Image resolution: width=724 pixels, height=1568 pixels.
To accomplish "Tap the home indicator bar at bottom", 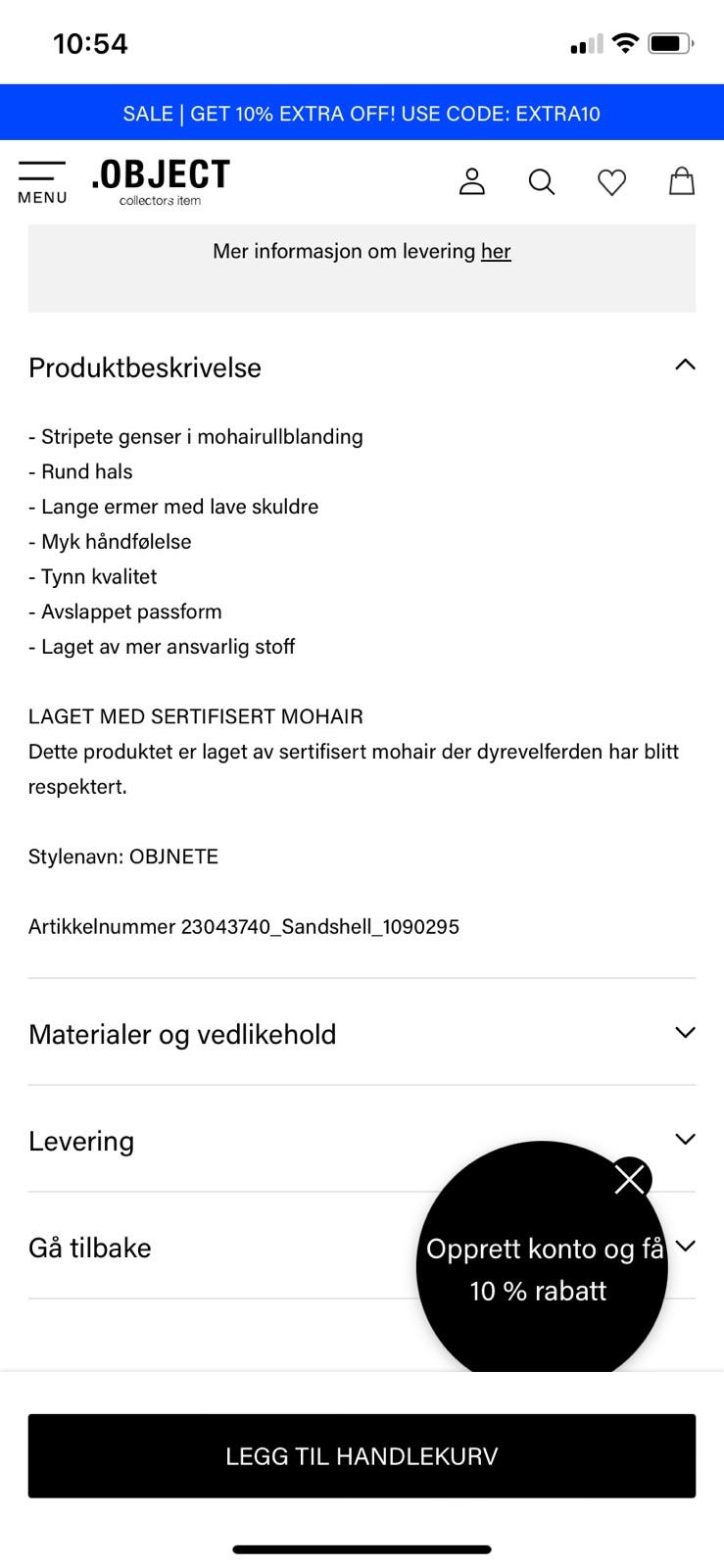I will 362,1550.
